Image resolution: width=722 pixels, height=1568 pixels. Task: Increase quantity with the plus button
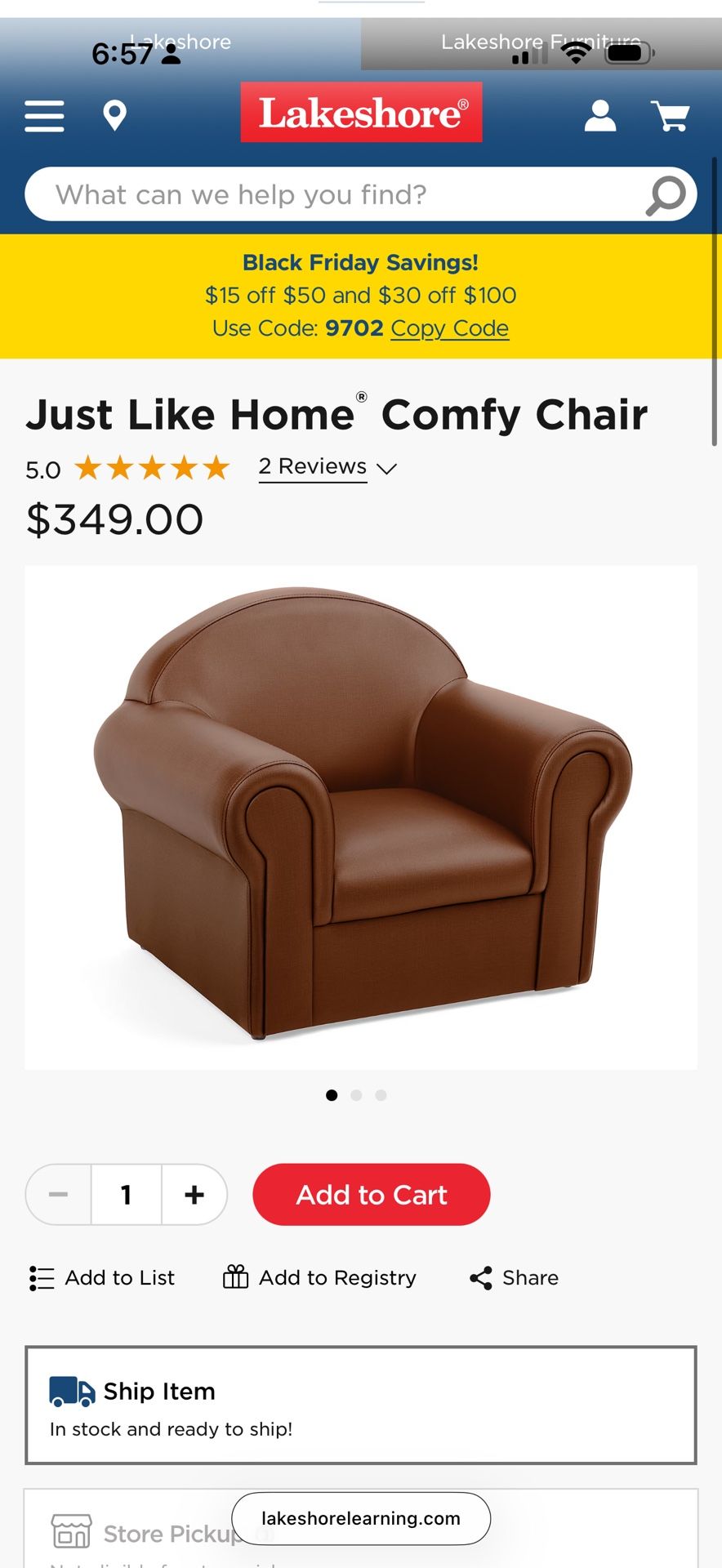coord(194,1195)
